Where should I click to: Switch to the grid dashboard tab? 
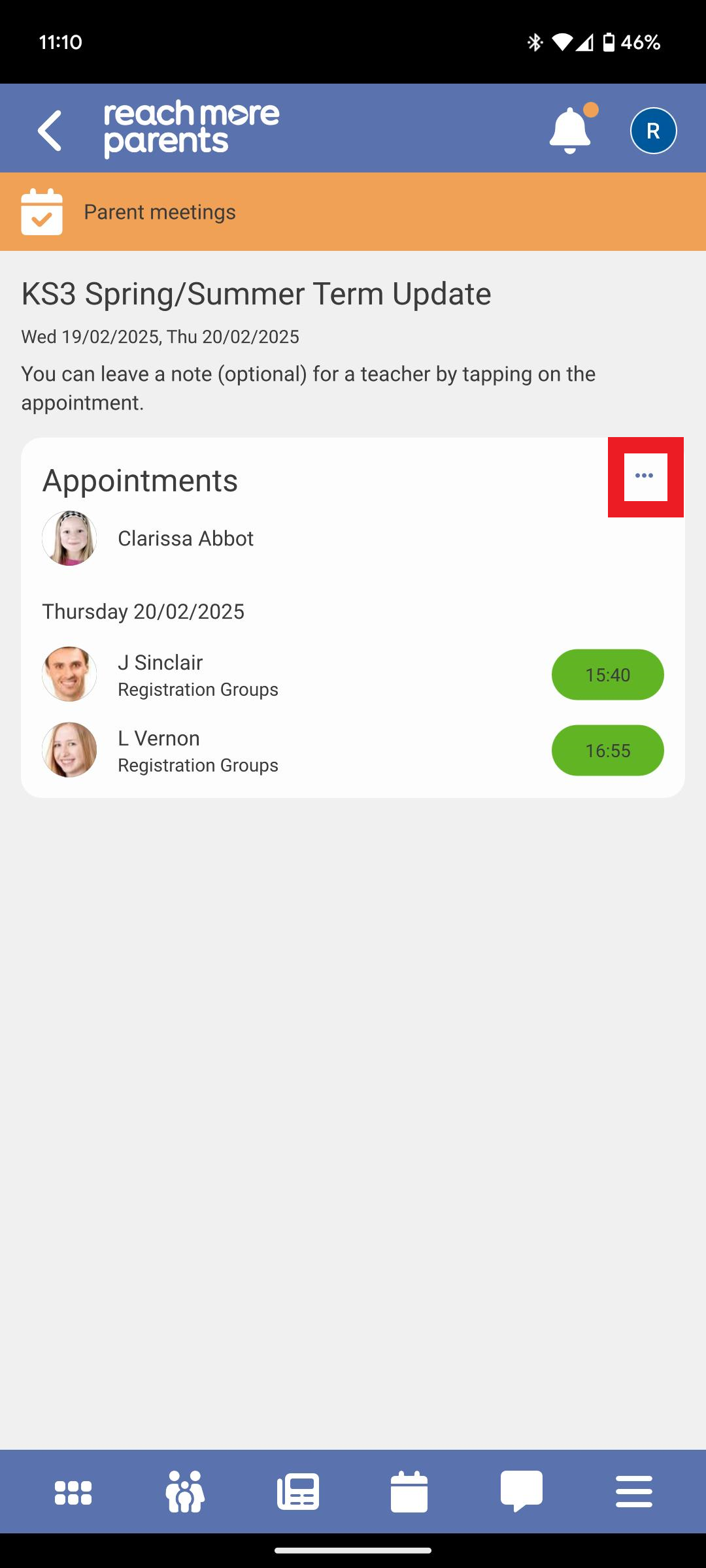click(x=73, y=1492)
